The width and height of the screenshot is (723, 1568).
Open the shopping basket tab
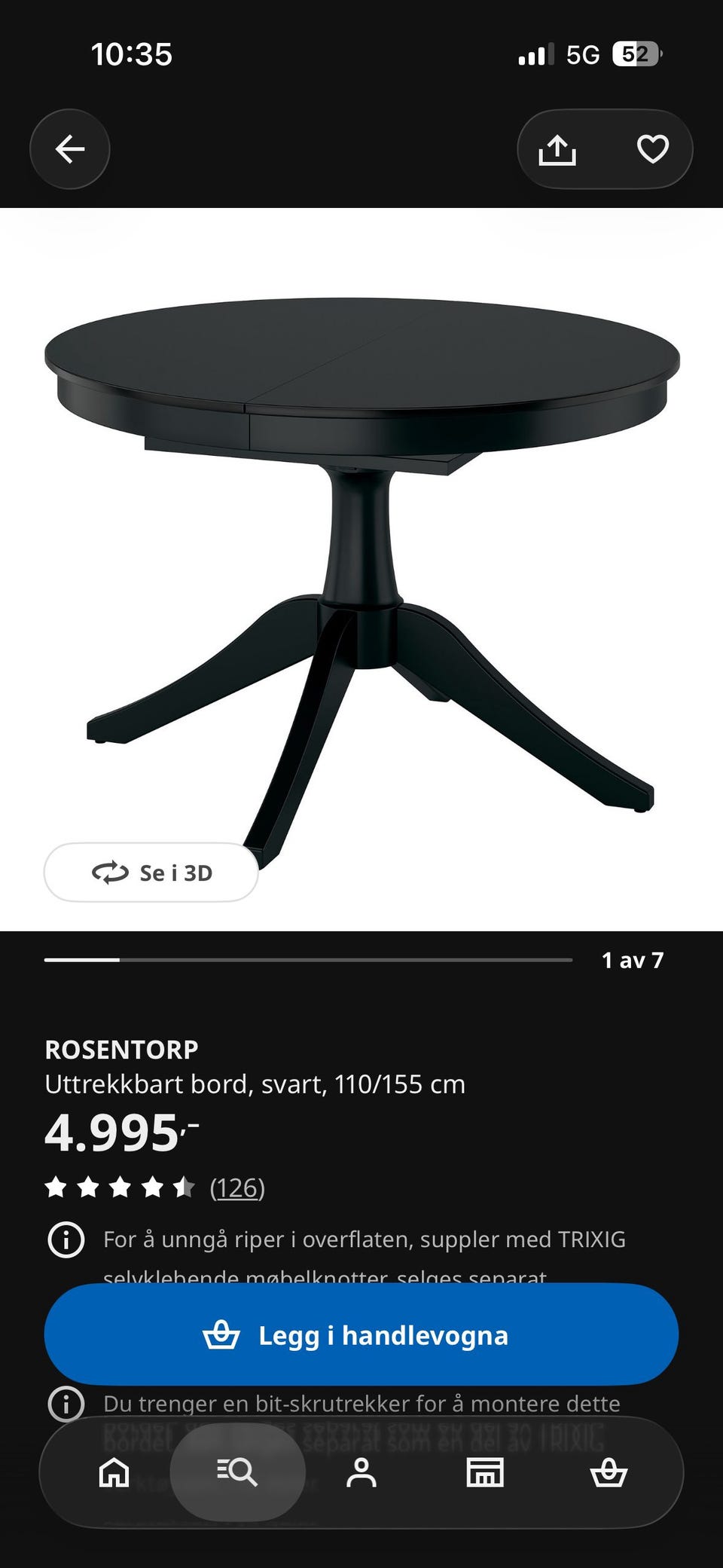[x=609, y=1472]
